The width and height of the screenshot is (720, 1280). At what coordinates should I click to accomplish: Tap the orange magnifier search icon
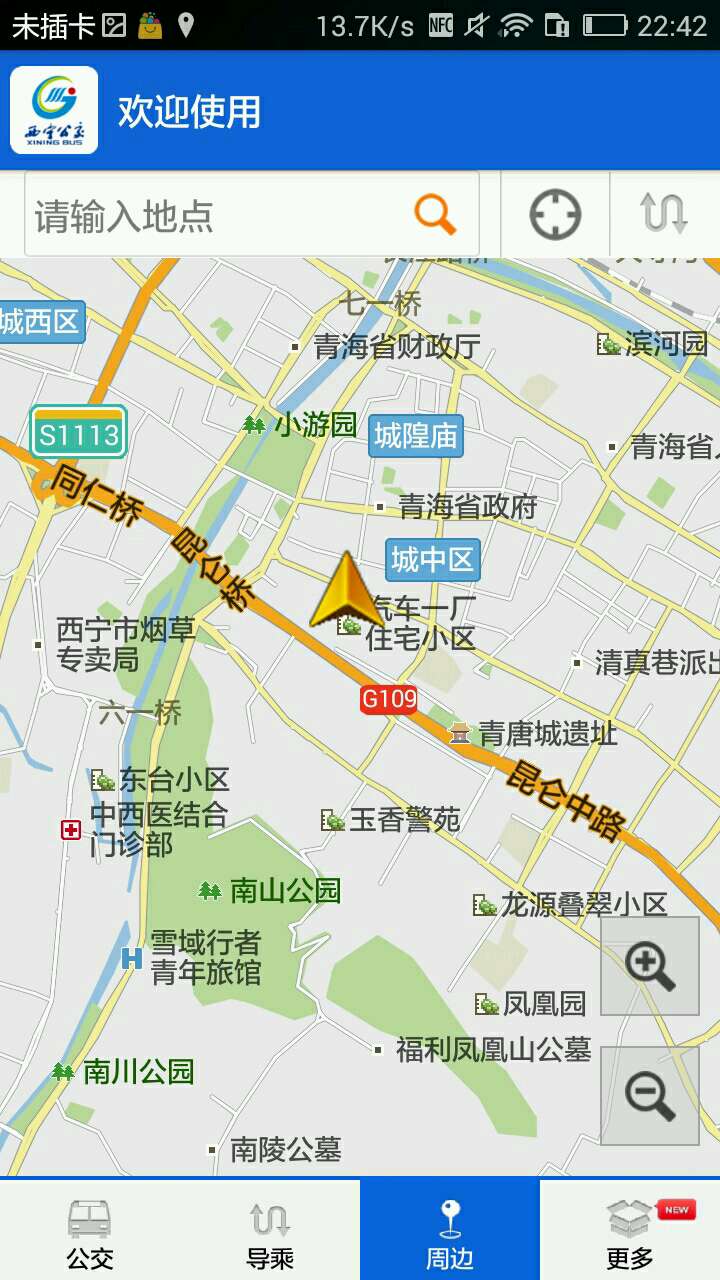pyautogui.click(x=435, y=214)
